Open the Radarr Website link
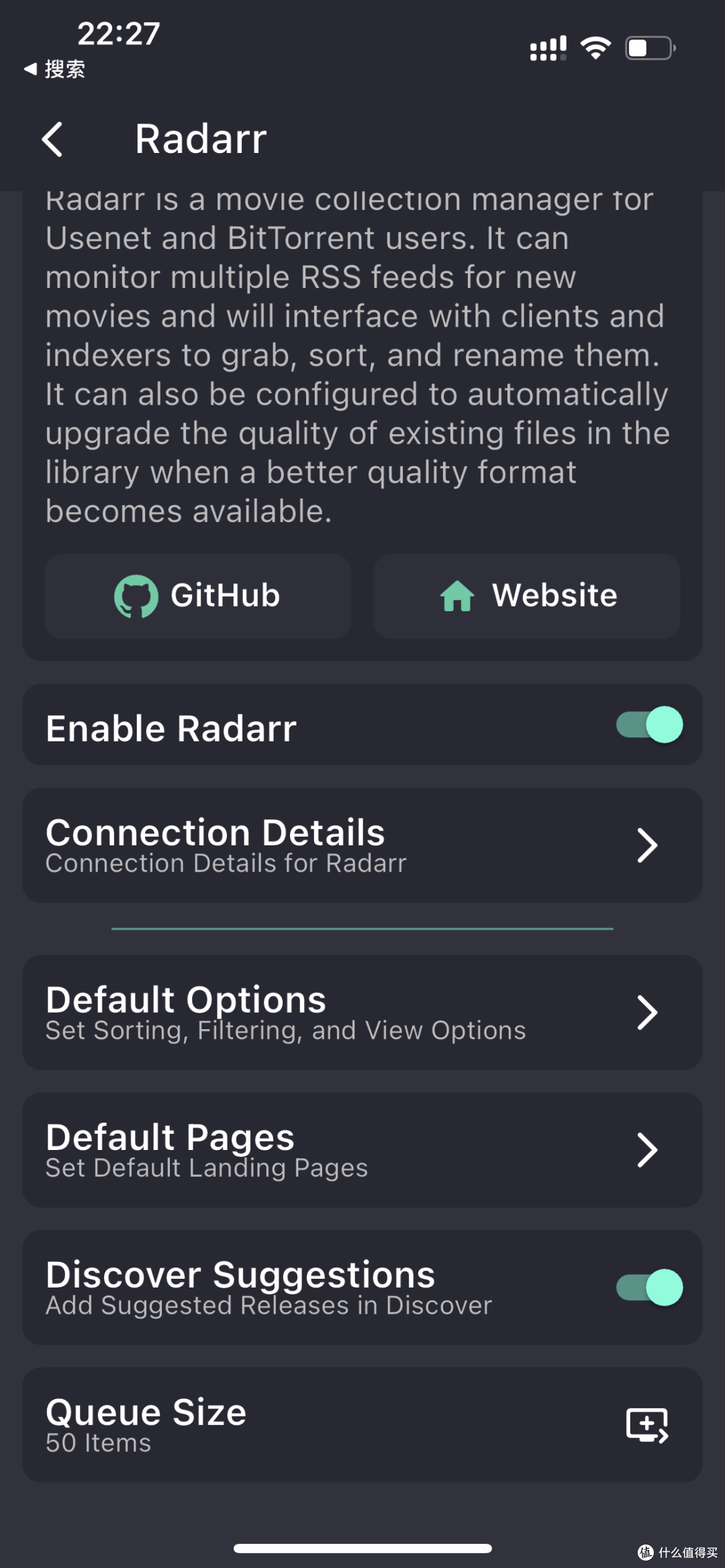 [527, 596]
